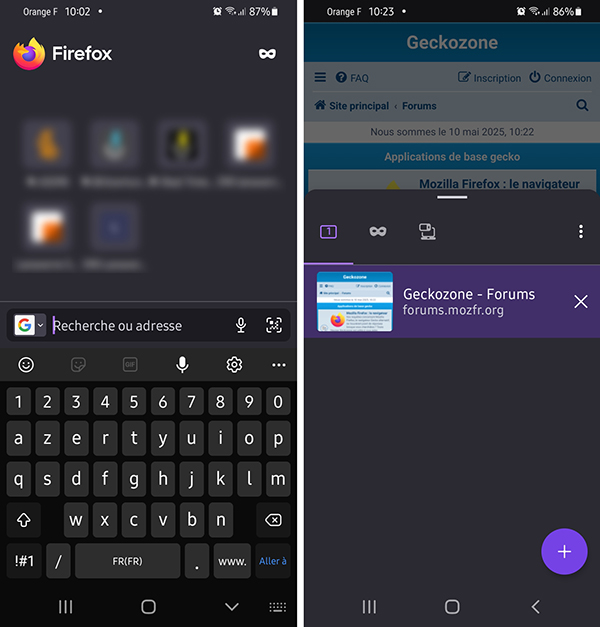This screenshot has width=600, height=627.
Task: Switch to private tabs in tab tray
Action: tap(377, 231)
